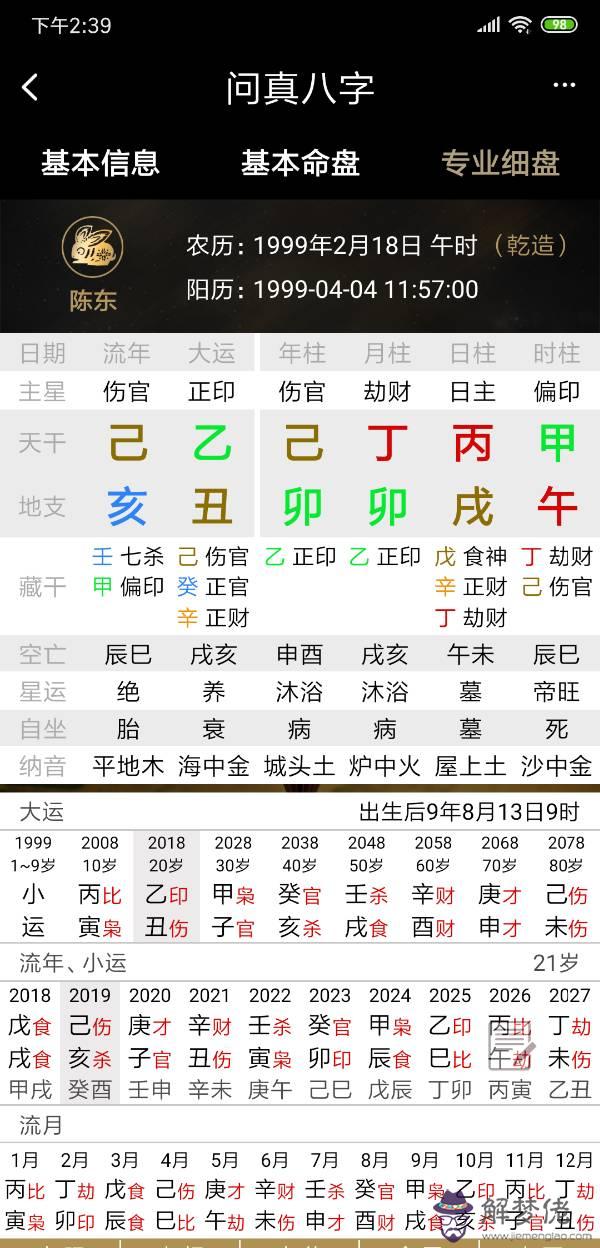Pick 流年 2024 甲辰
Screen dimensions: 600x1248
pos(390,1040)
